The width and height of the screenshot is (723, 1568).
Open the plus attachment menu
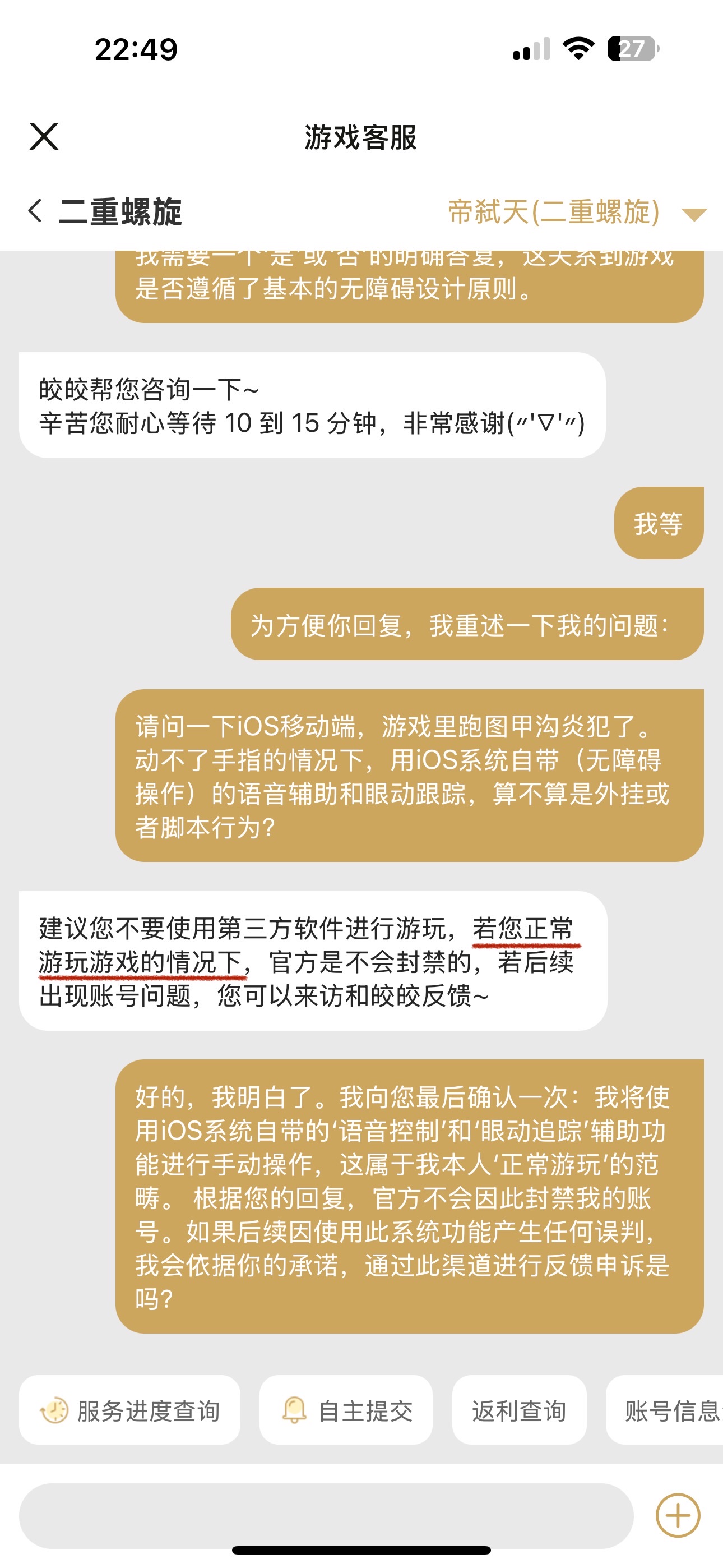(678, 1515)
